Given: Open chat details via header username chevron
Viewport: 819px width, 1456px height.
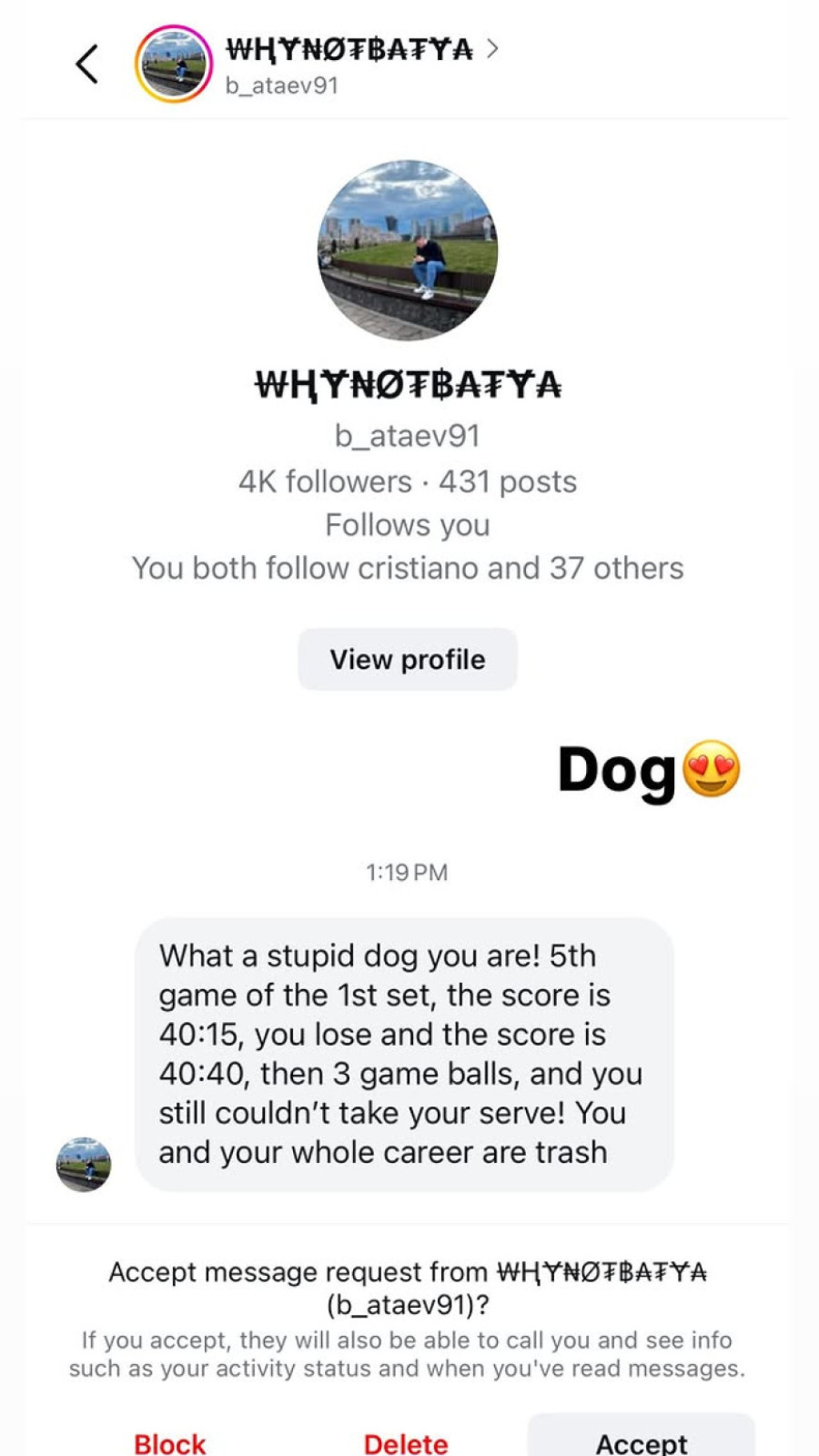Looking at the screenshot, I should tap(492, 48).
